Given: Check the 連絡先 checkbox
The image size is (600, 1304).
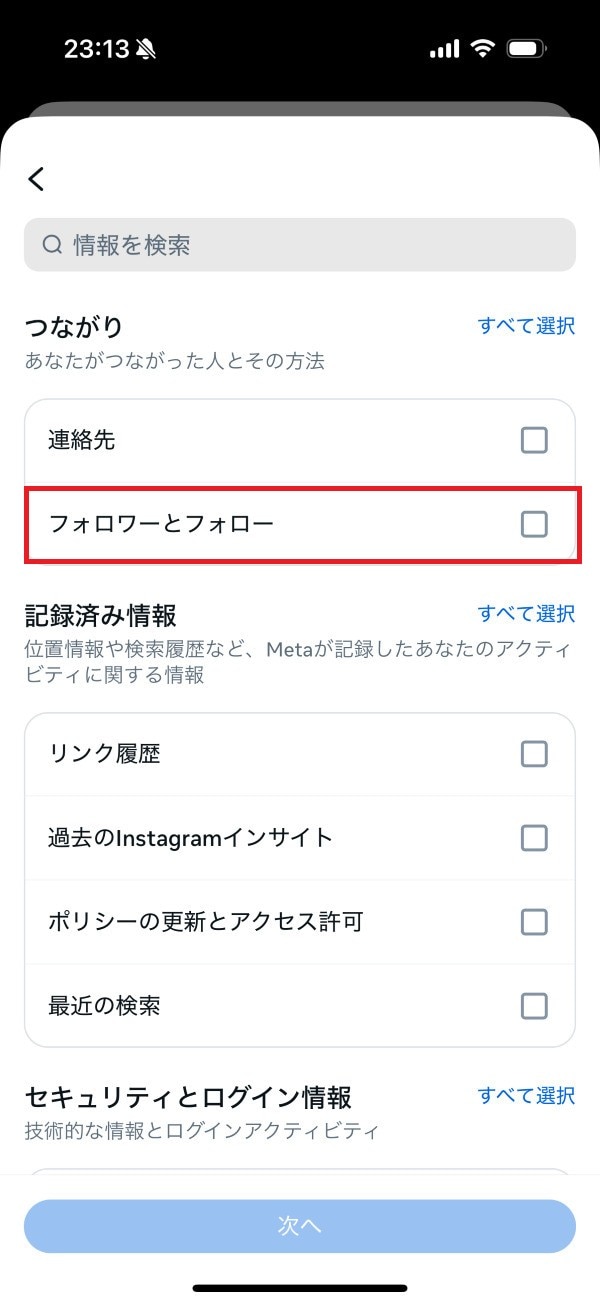Looking at the screenshot, I should (x=534, y=440).
